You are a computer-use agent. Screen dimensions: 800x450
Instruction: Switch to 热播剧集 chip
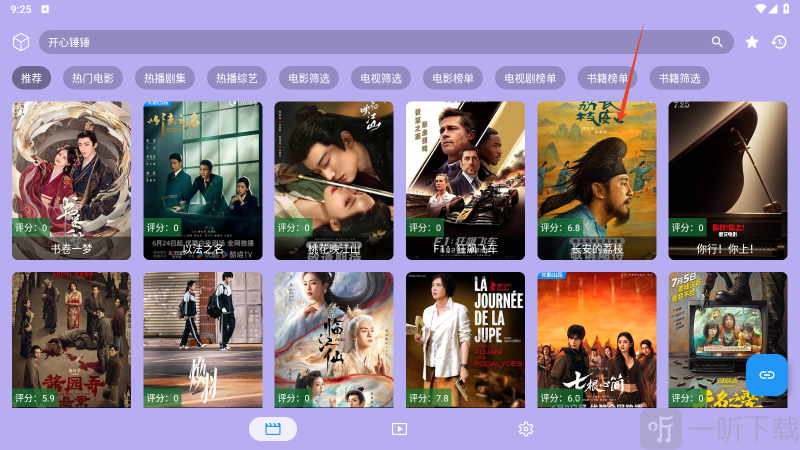165,78
